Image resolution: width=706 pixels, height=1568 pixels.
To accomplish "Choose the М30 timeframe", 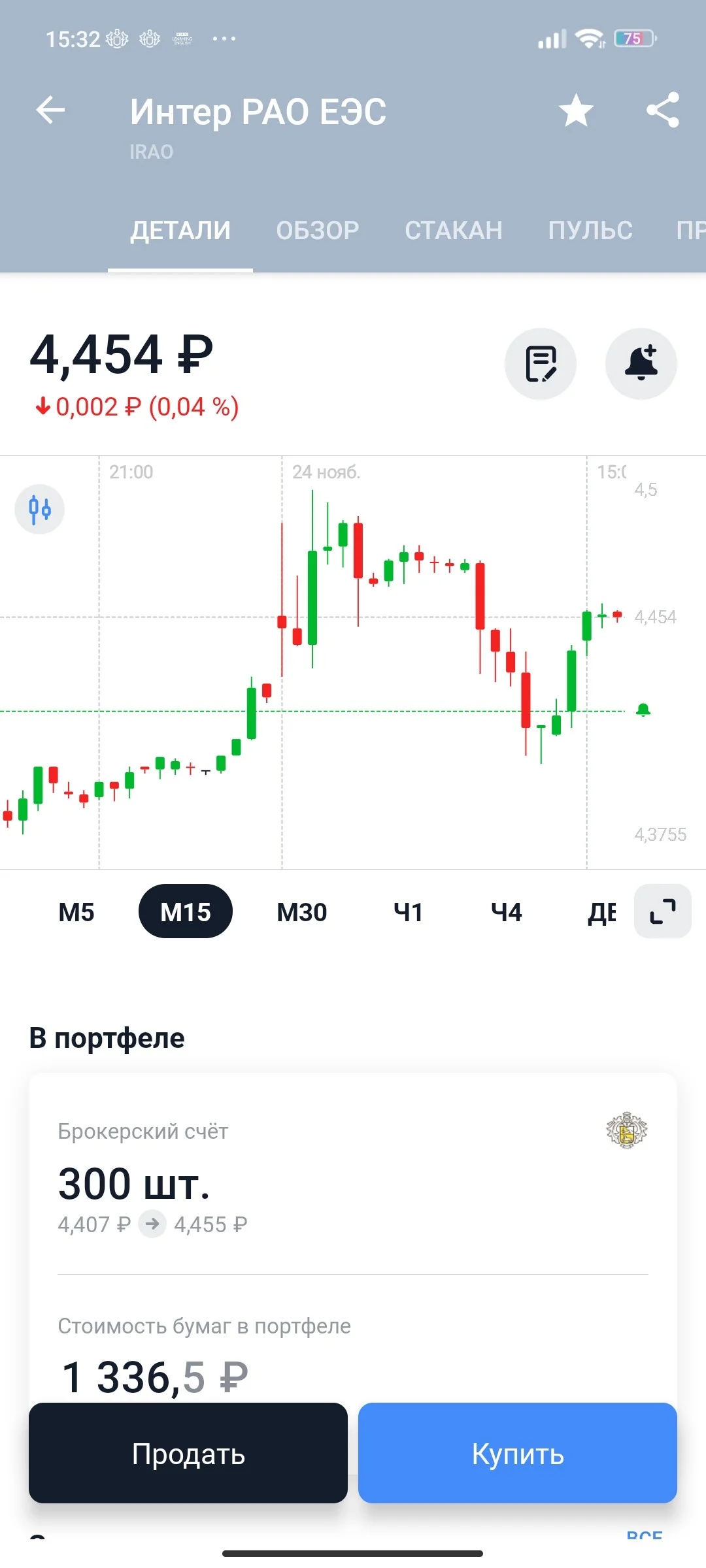I will click(302, 912).
